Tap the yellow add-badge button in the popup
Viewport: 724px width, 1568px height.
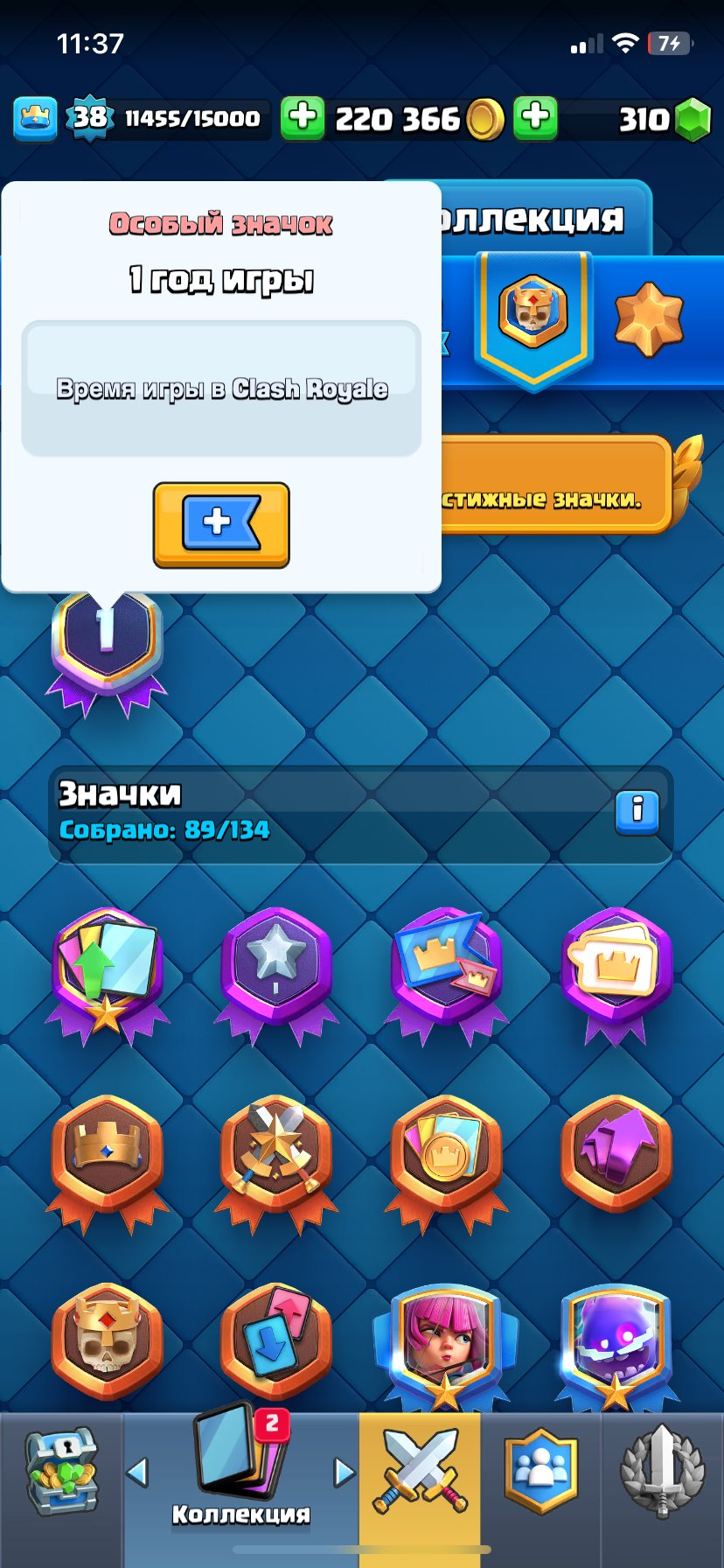[221, 524]
